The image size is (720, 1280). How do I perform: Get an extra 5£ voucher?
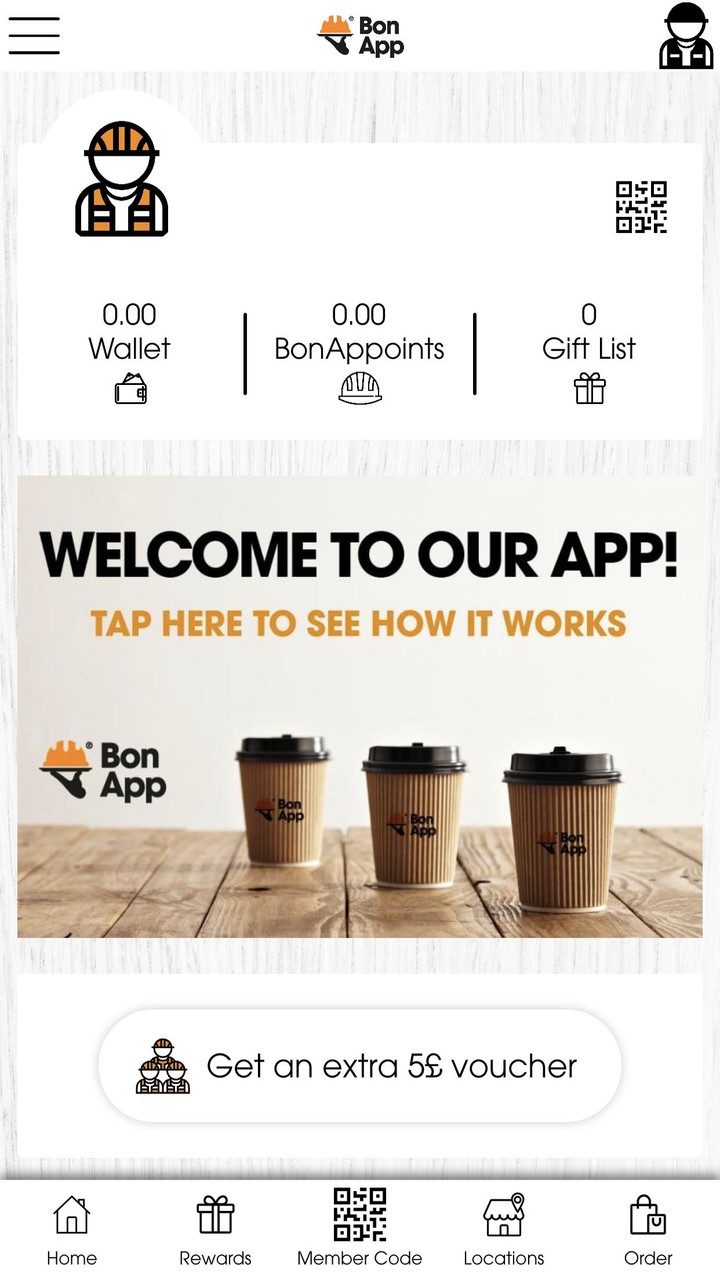pos(360,1066)
